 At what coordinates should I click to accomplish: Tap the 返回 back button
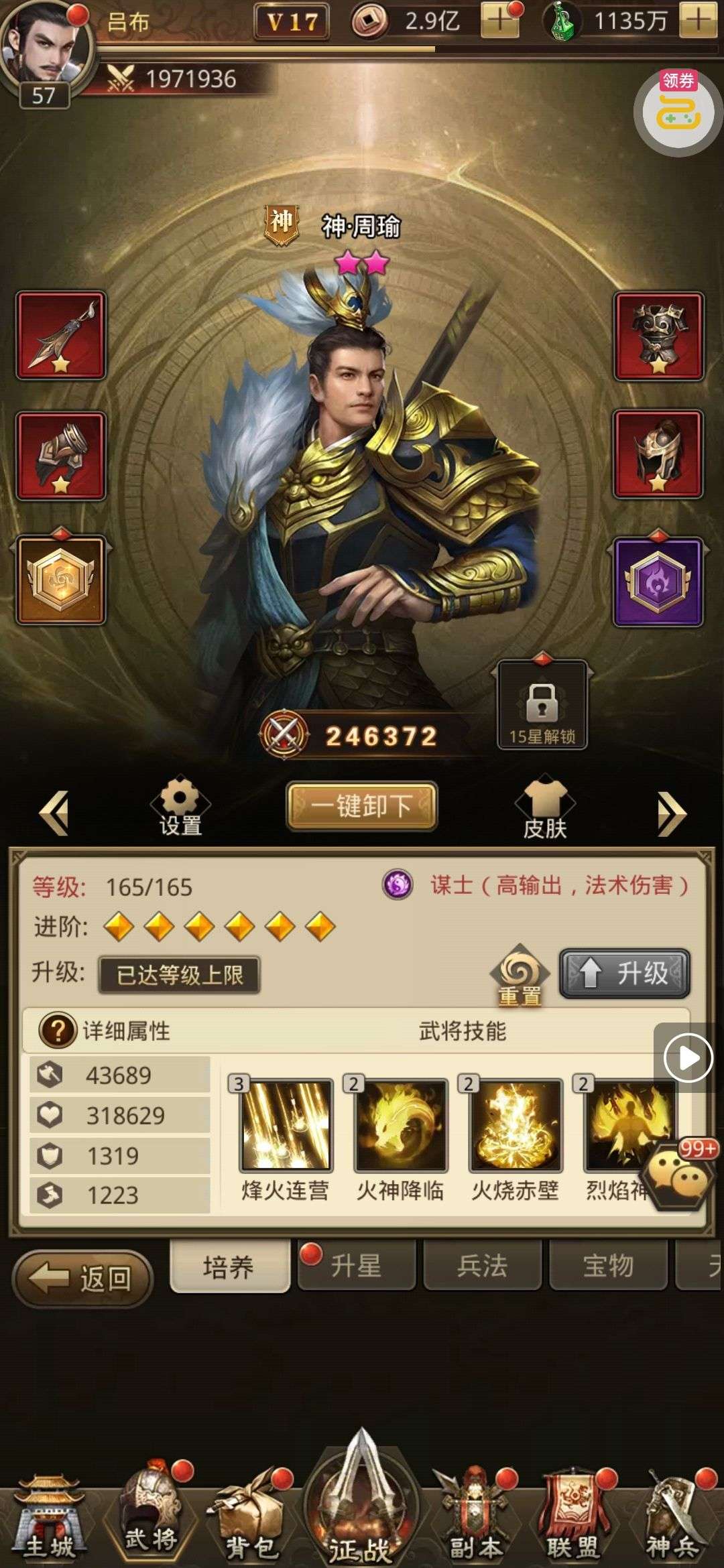(83, 1279)
